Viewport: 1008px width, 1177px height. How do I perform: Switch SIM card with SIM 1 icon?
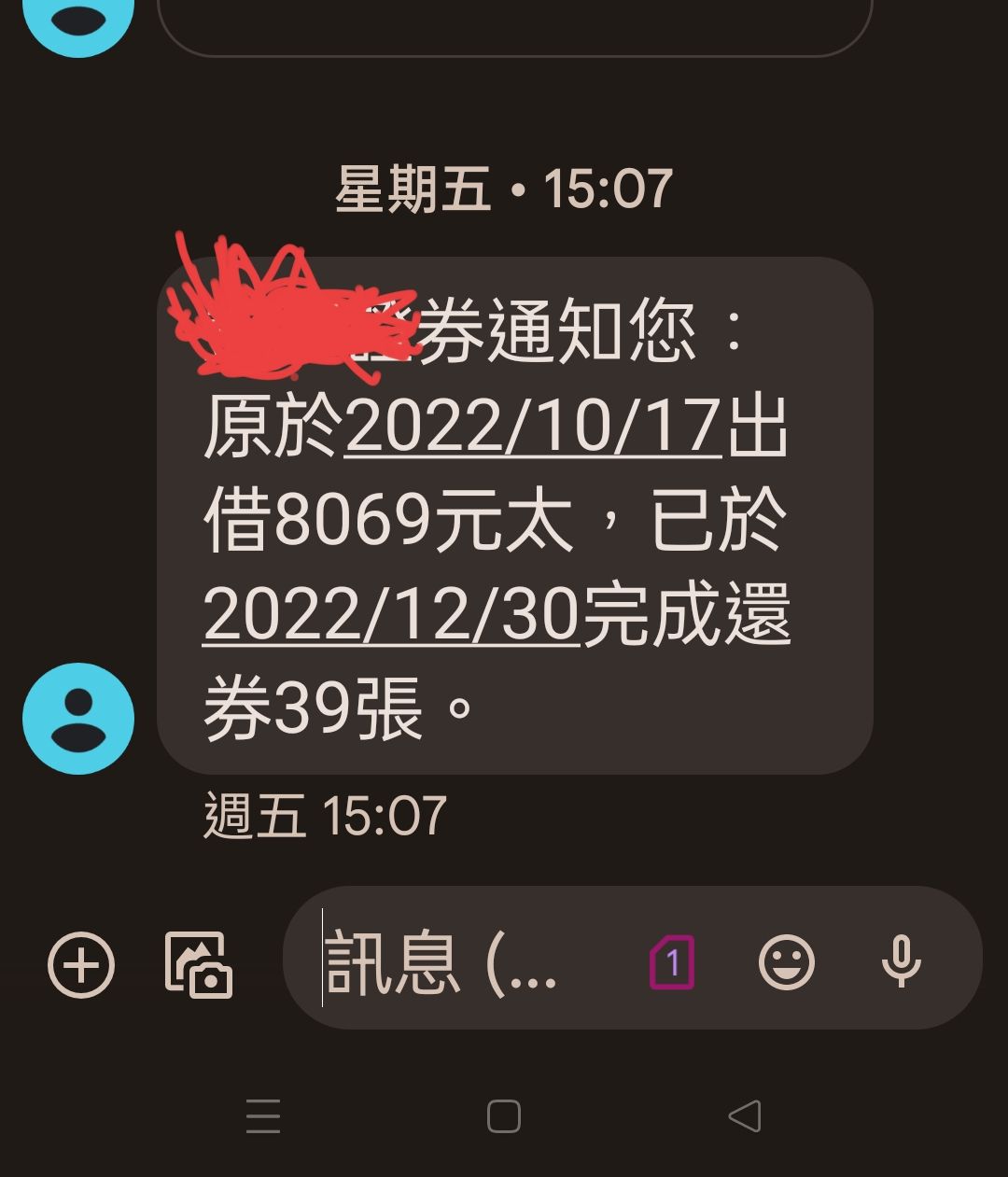pos(672,962)
